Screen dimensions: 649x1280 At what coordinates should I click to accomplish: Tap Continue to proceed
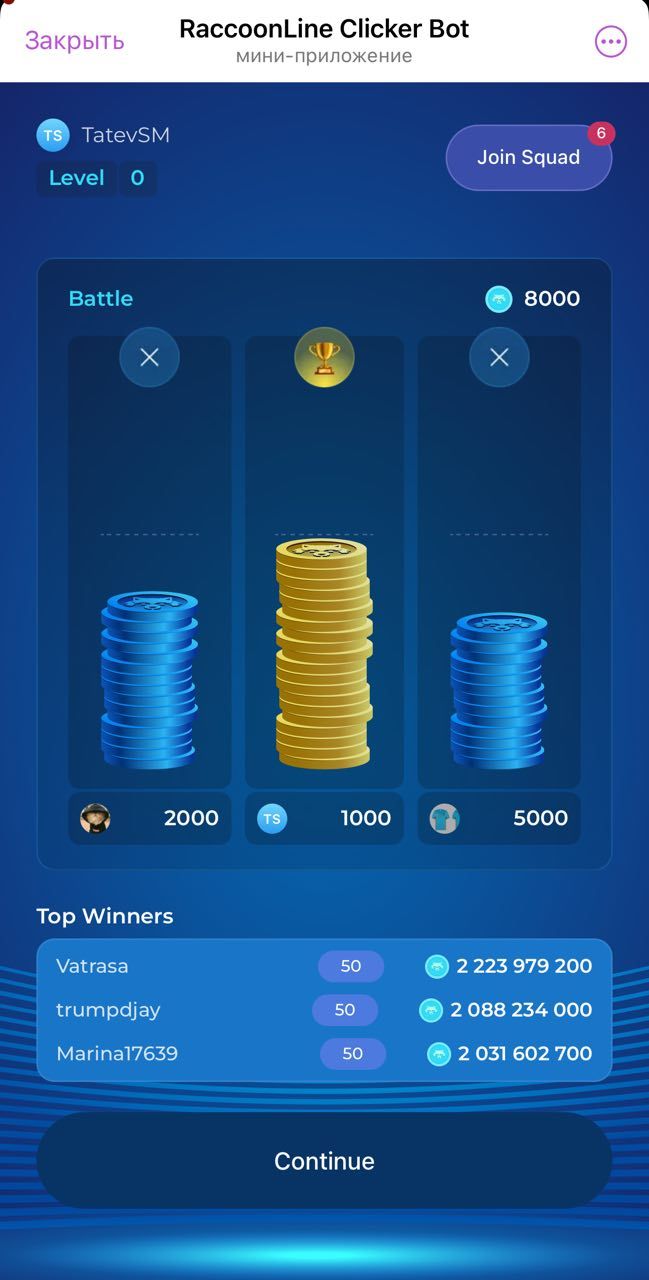click(x=324, y=1161)
